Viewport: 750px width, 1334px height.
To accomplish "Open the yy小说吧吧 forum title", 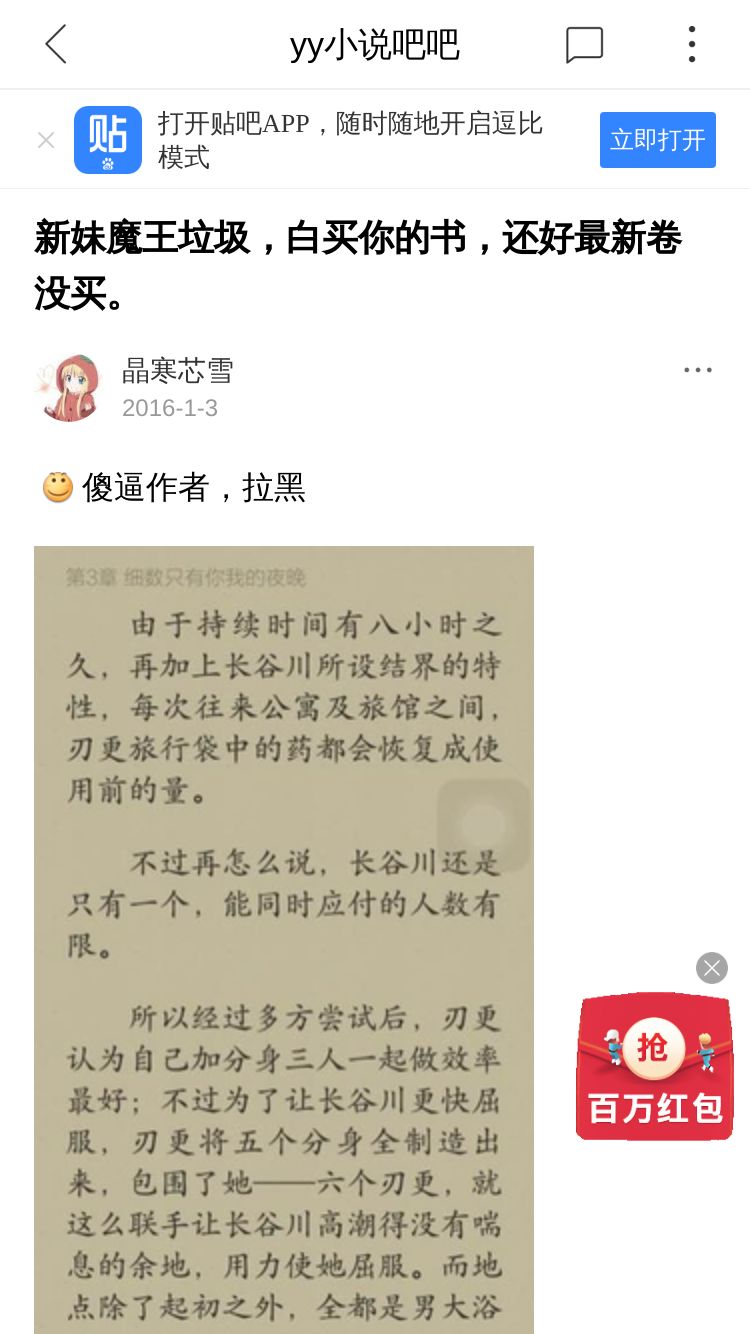I will tap(374, 45).
